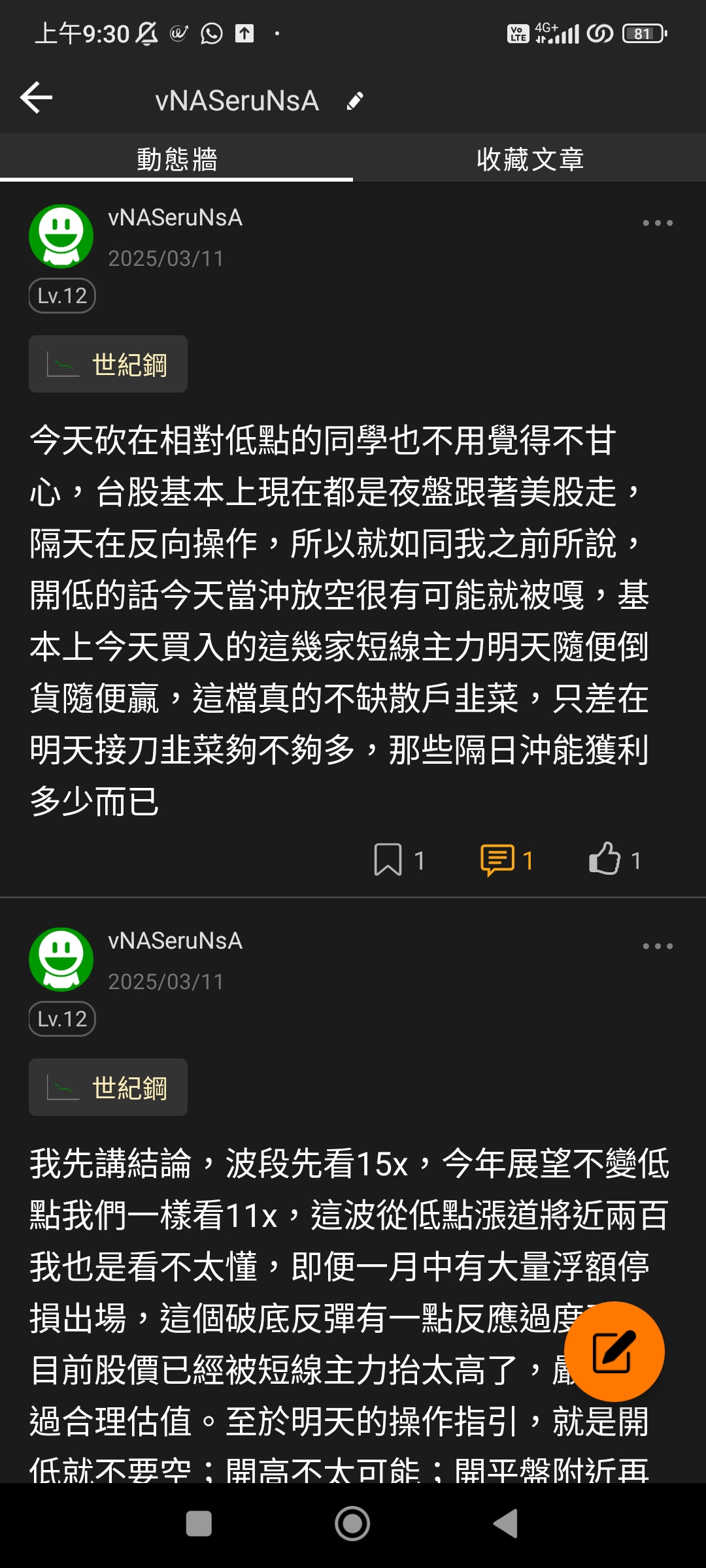Image resolution: width=706 pixels, height=1568 pixels.
Task: Open the 世紀鋼 stock chip in the second post
Action: tap(109, 1088)
